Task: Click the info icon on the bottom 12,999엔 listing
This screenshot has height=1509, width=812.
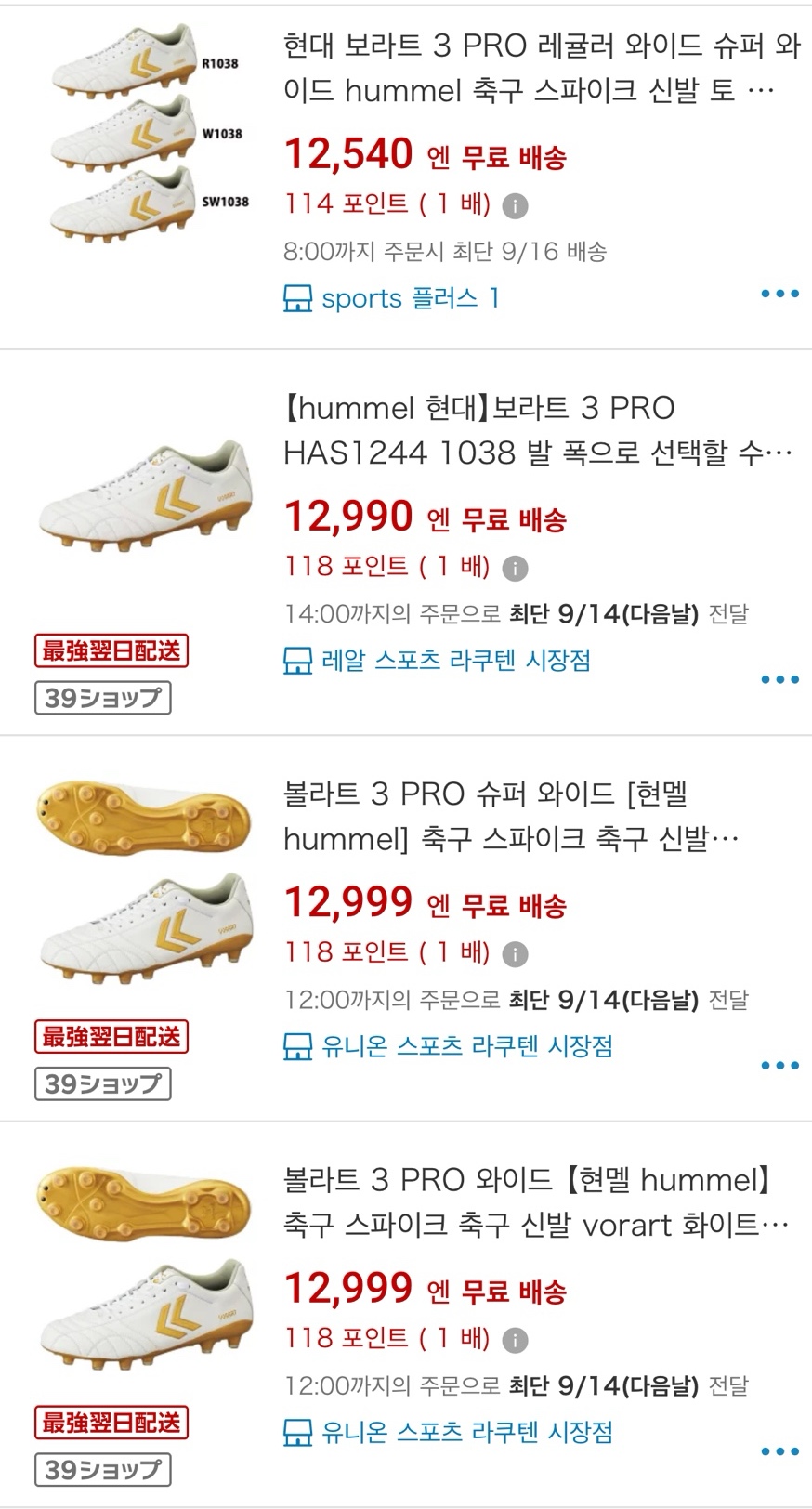Action: coord(516,1338)
